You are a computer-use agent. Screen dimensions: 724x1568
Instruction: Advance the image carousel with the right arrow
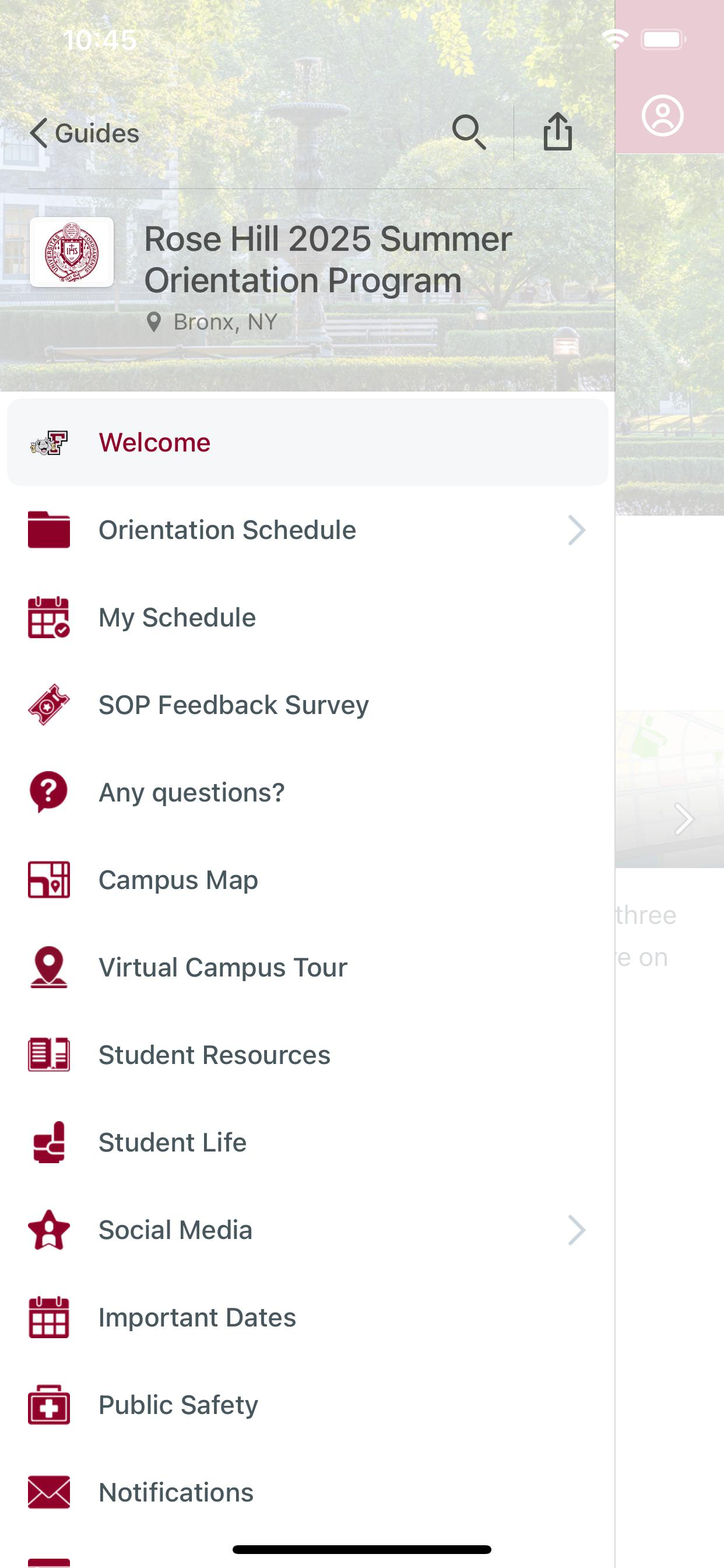point(684,818)
